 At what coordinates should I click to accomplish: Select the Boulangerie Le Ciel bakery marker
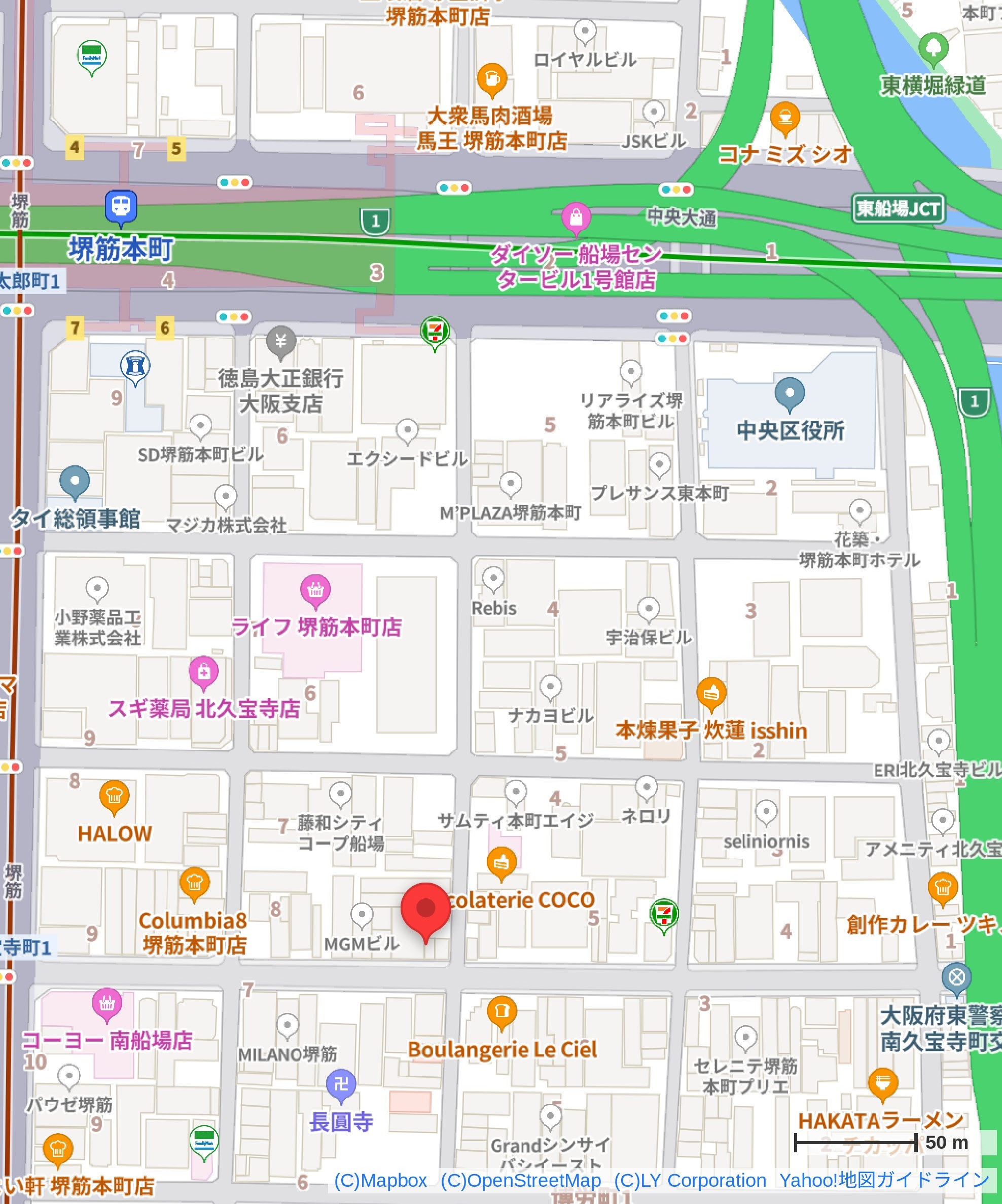[502, 1012]
